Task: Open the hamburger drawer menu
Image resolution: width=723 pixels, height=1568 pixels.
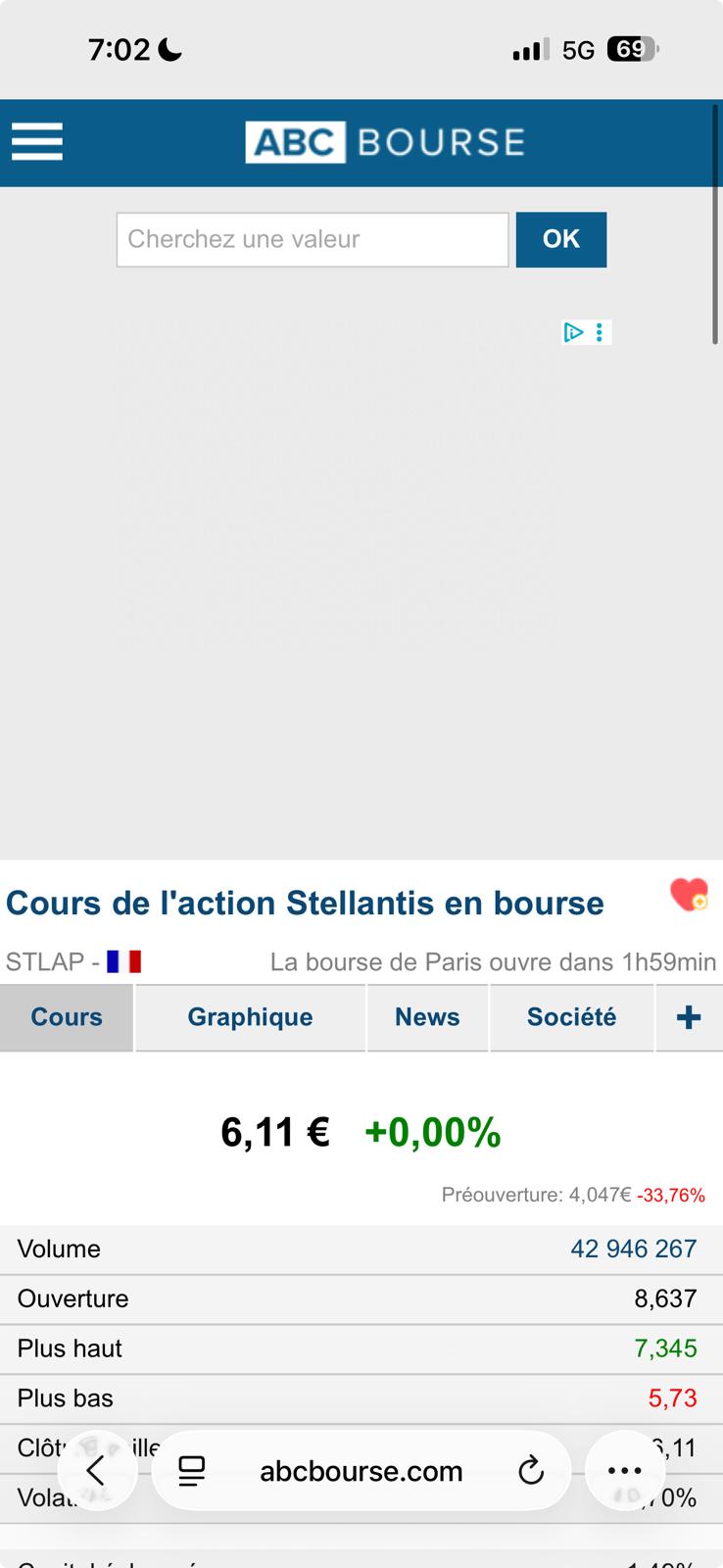Action: tap(37, 142)
